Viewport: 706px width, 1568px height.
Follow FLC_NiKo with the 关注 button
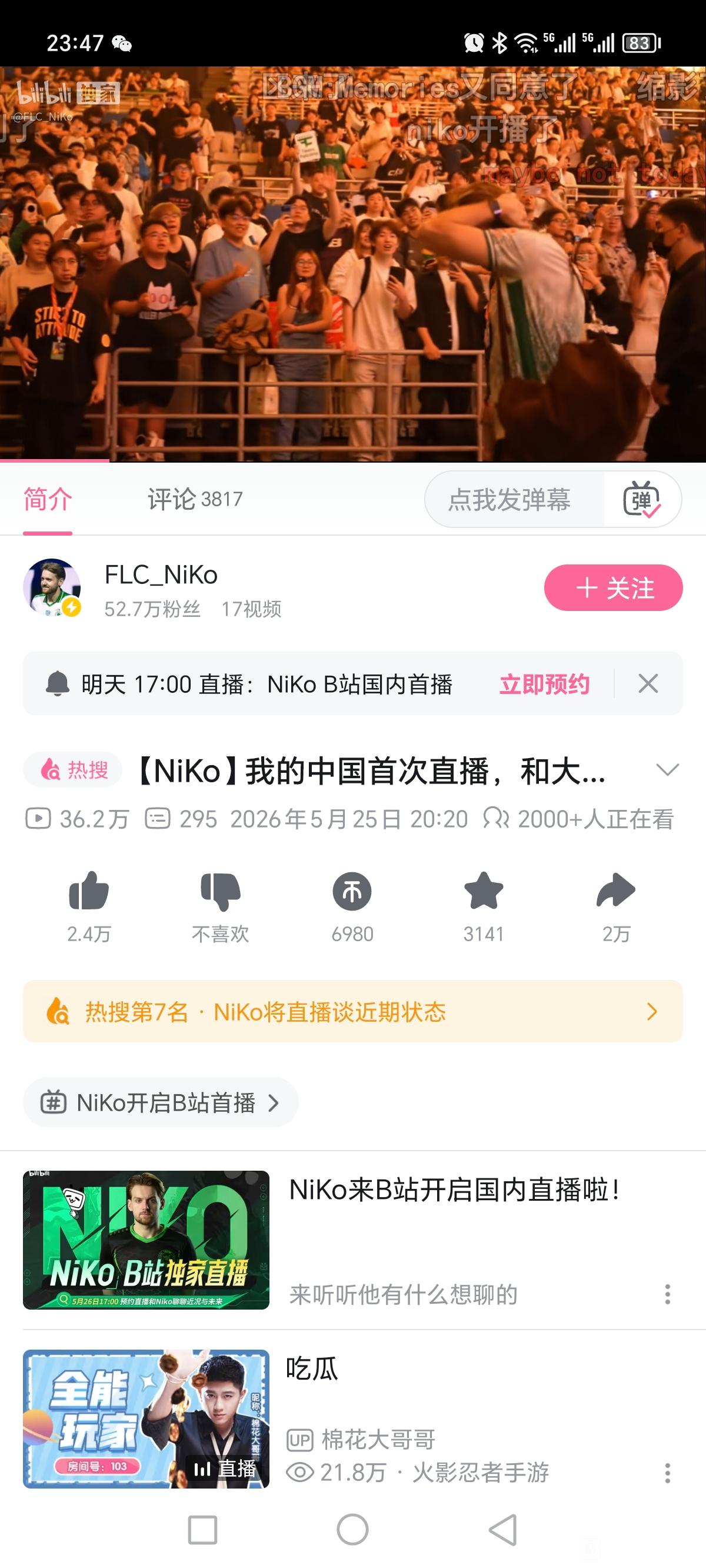click(x=613, y=587)
